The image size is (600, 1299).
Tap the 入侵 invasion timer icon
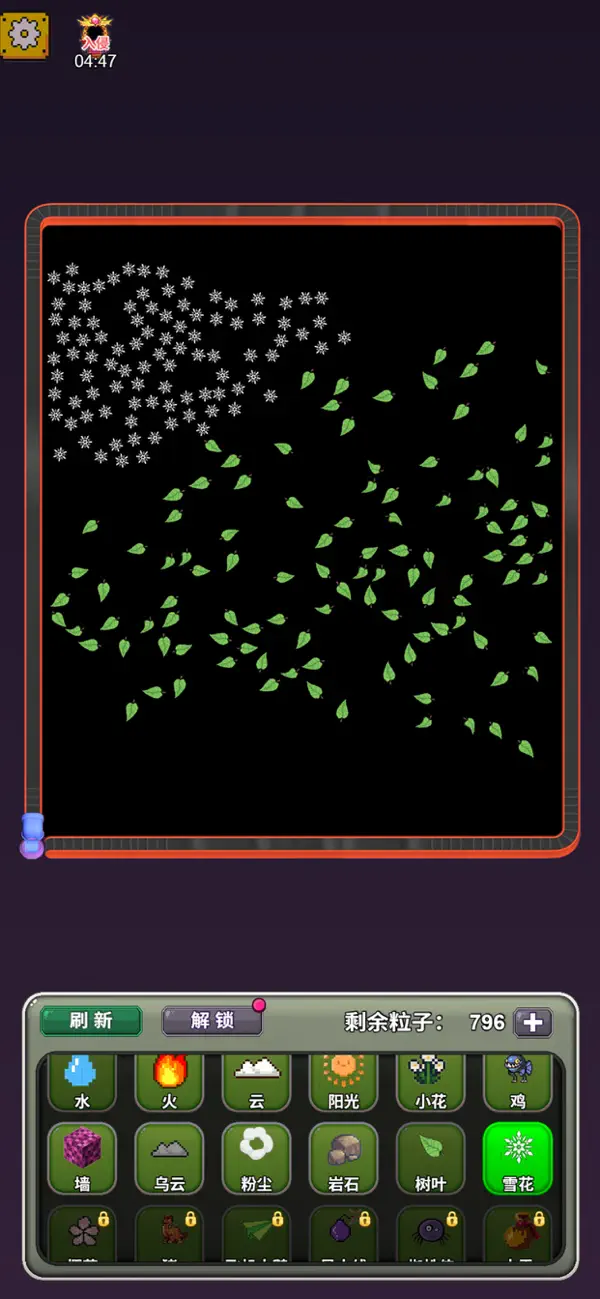(x=95, y=42)
